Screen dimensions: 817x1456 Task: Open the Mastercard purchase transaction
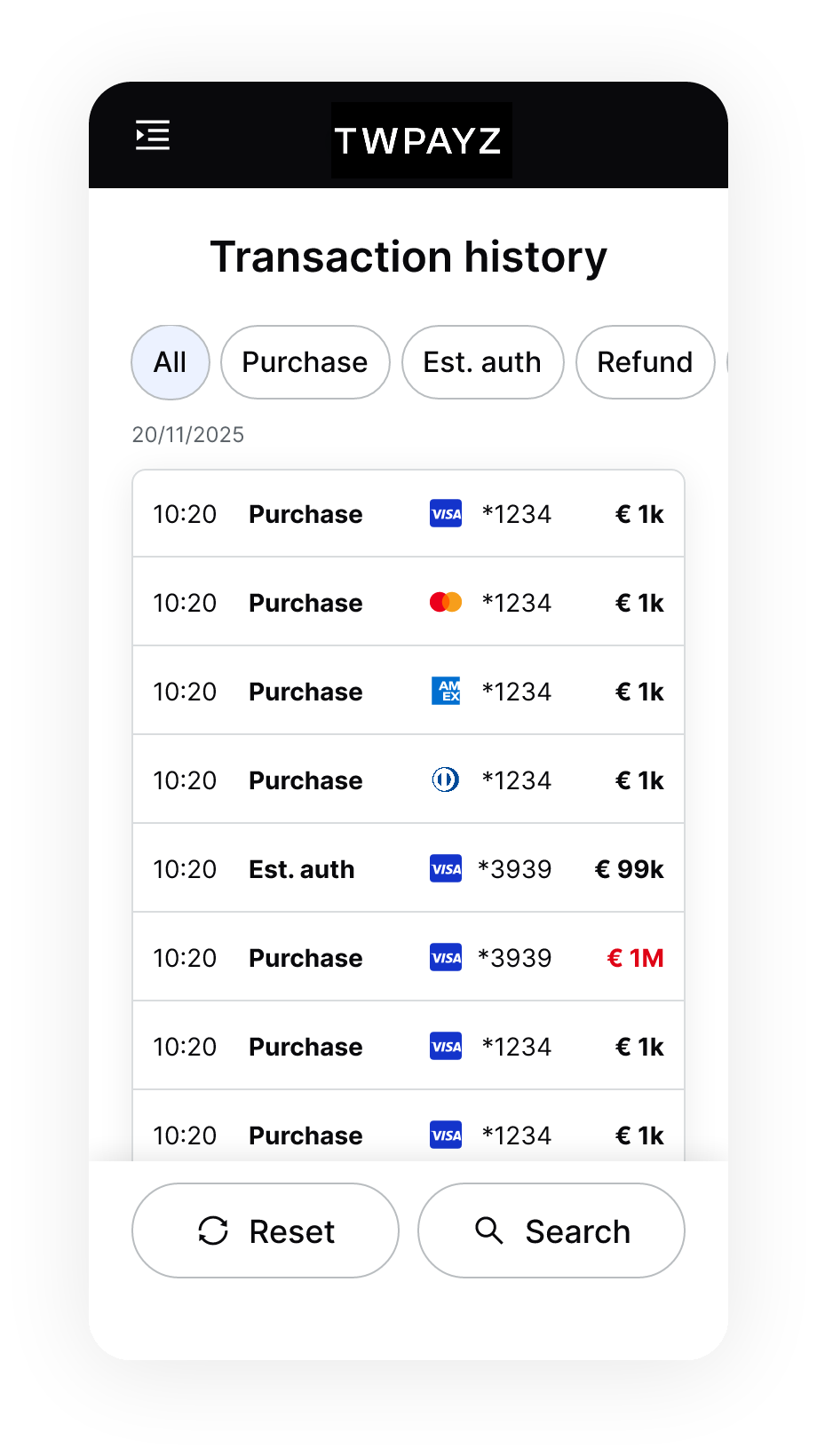408,602
